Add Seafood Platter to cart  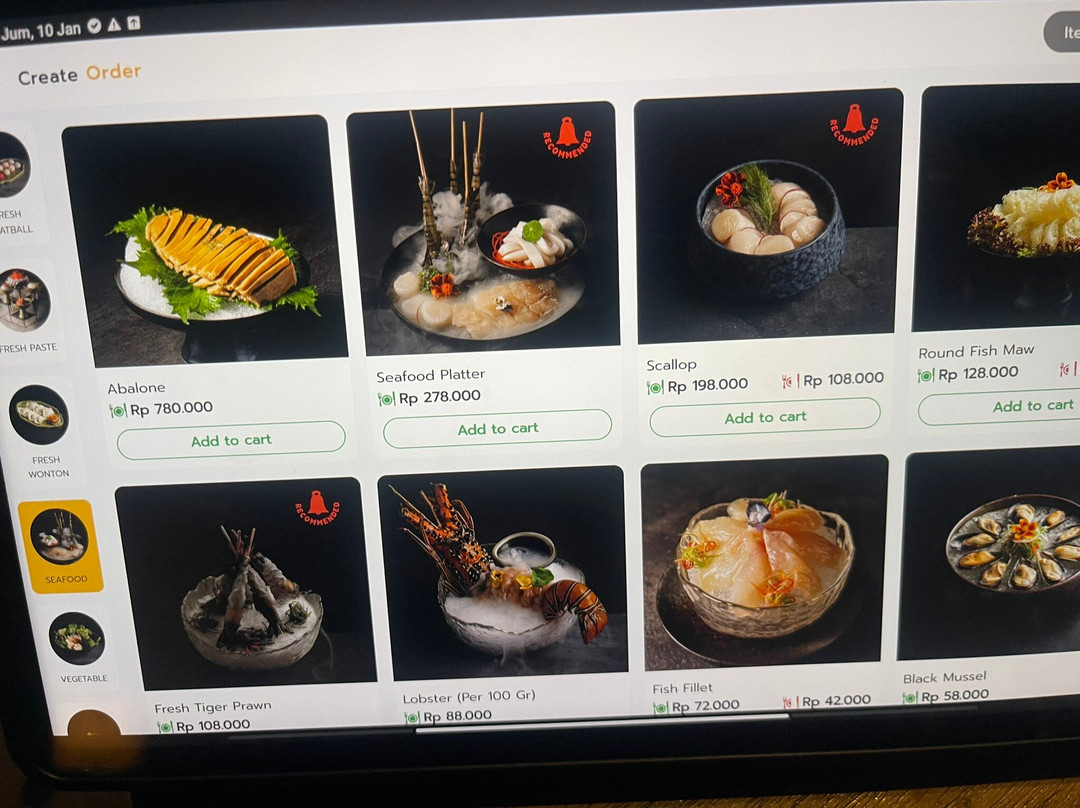(497, 428)
